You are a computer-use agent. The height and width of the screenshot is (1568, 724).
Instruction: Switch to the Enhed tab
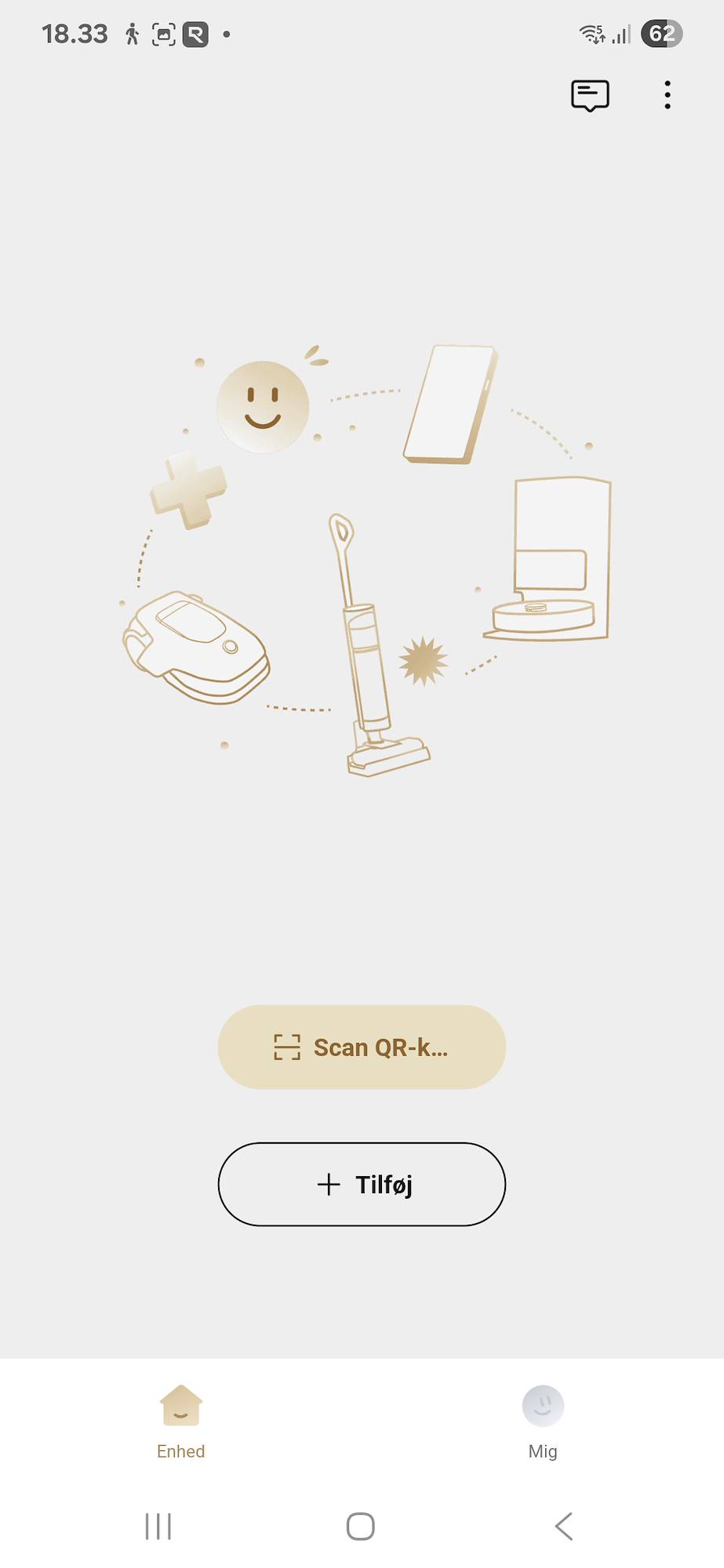tap(181, 1421)
